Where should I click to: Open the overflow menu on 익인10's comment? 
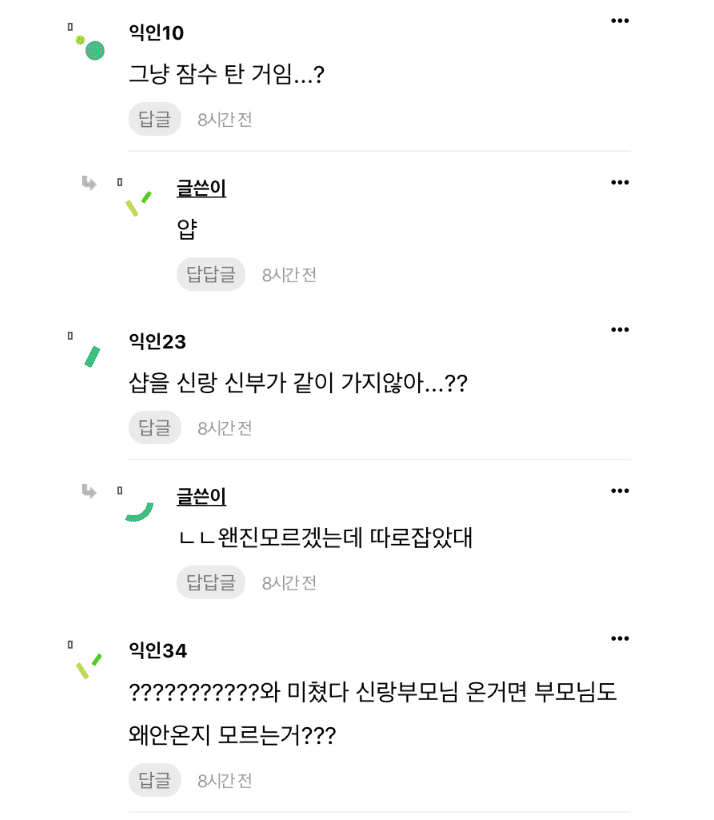coord(620,20)
